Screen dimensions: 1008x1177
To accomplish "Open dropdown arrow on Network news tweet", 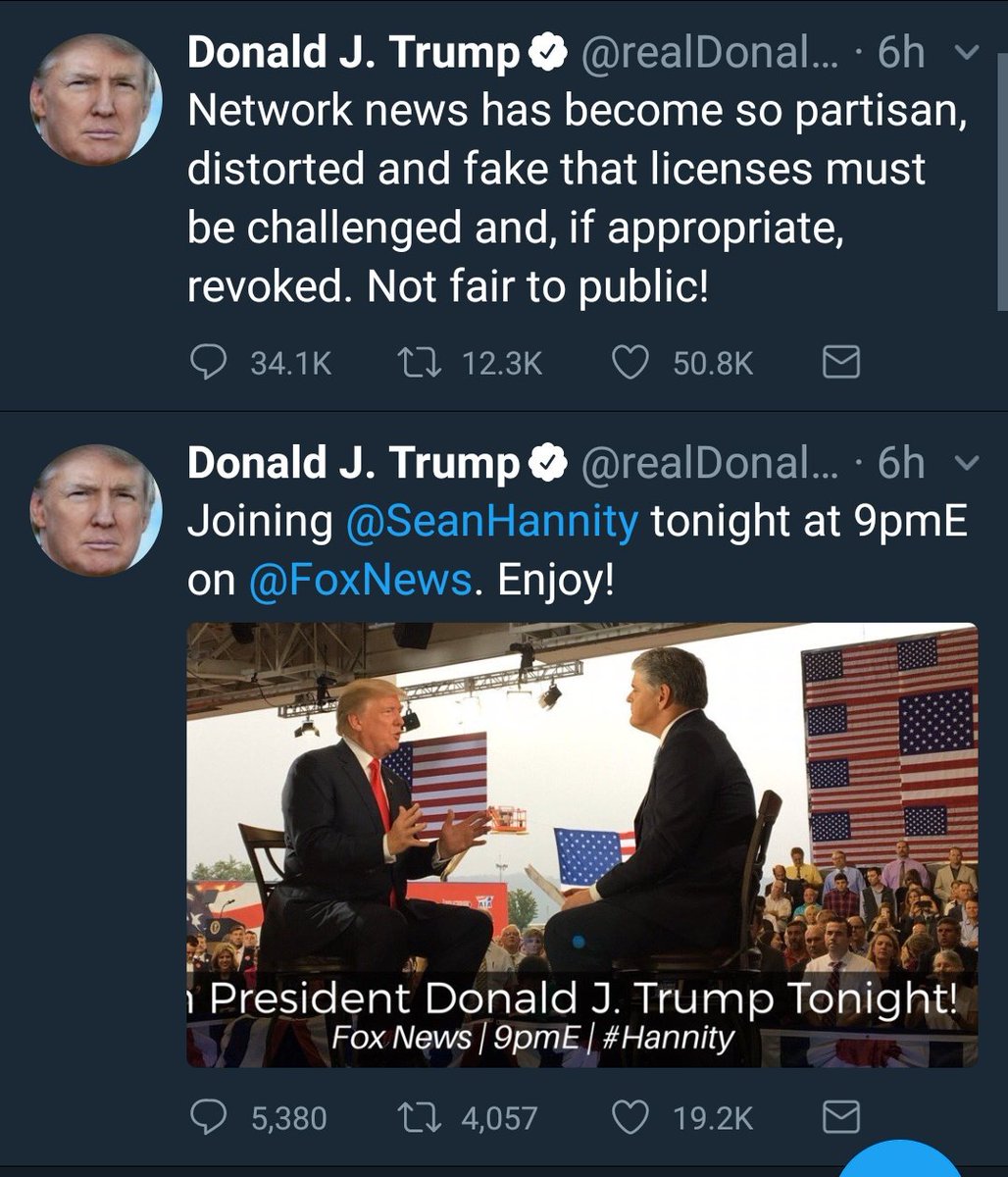I will [x=966, y=54].
